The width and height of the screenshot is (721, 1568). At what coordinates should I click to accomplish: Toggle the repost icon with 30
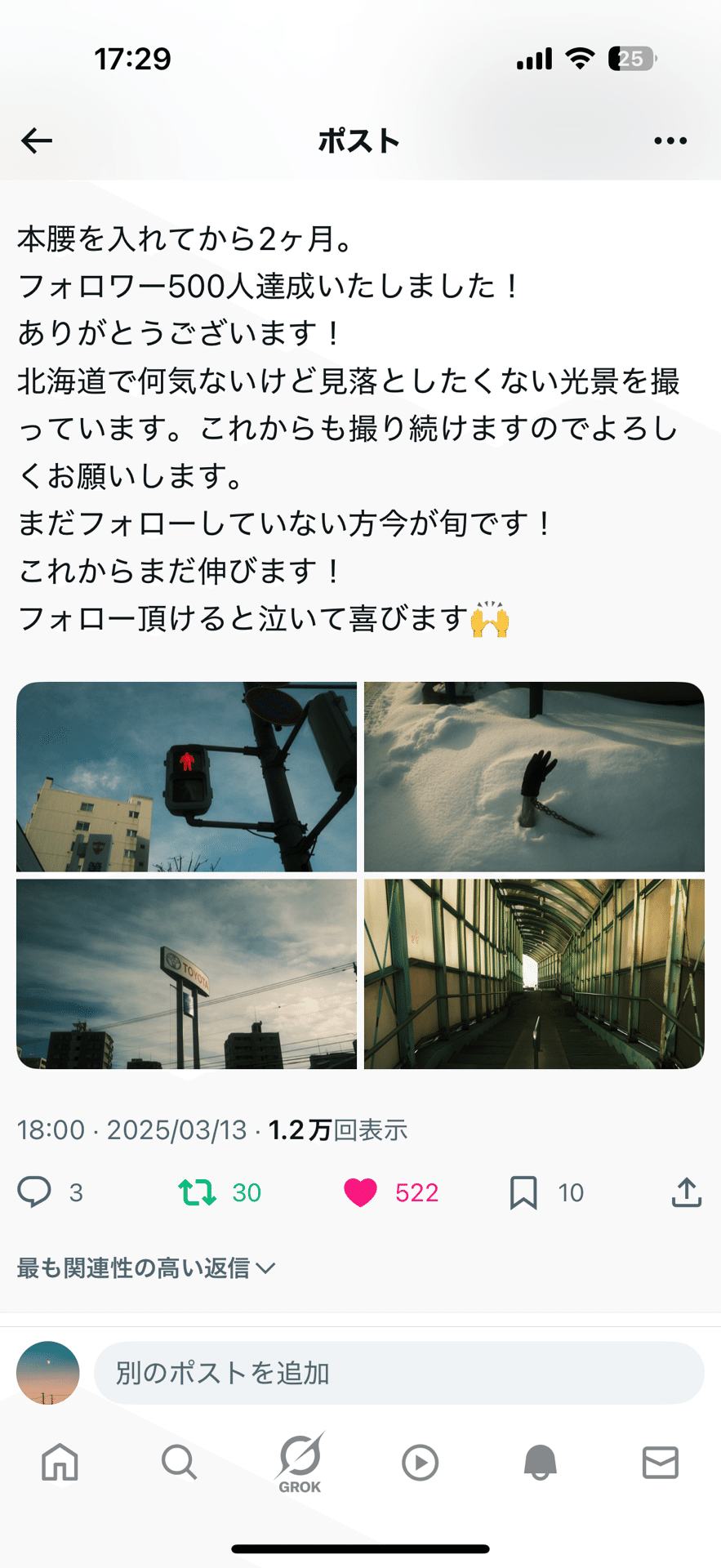(x=198, y=1192)
